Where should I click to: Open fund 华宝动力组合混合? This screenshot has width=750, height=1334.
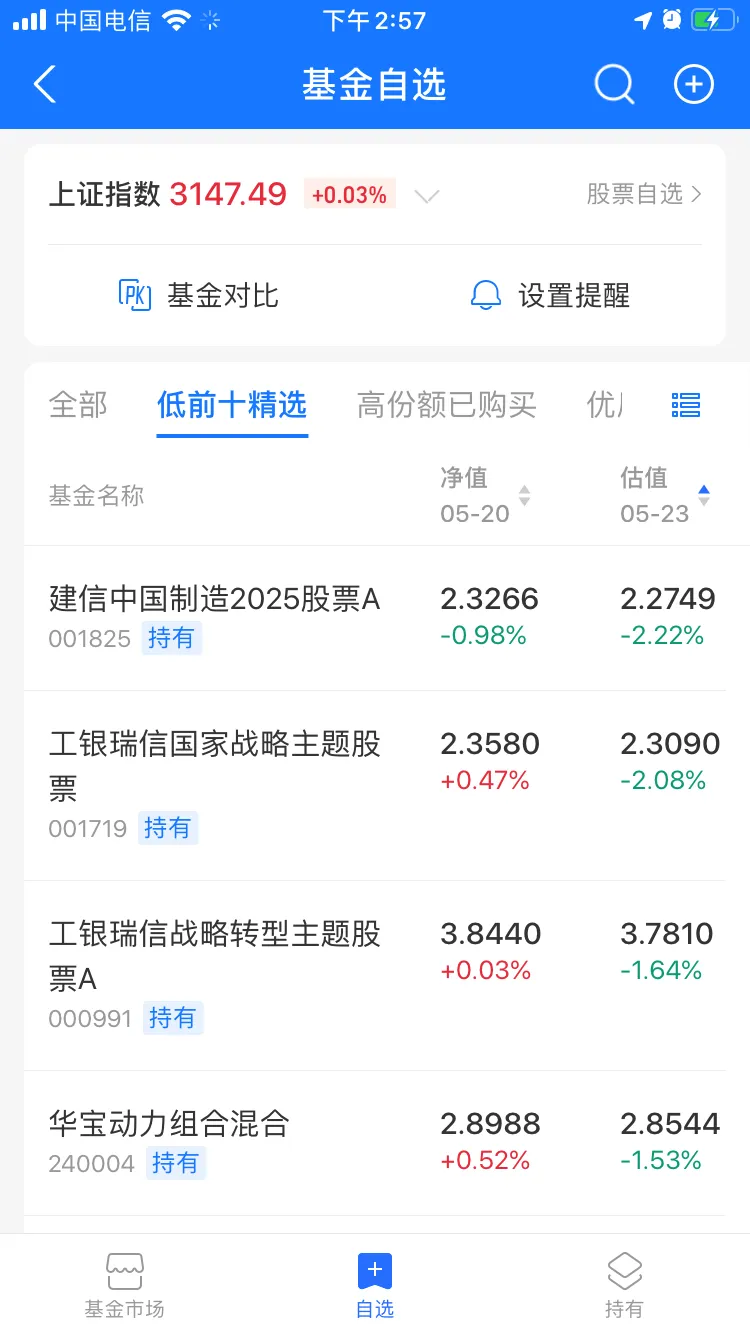[x=375, y=1143]
